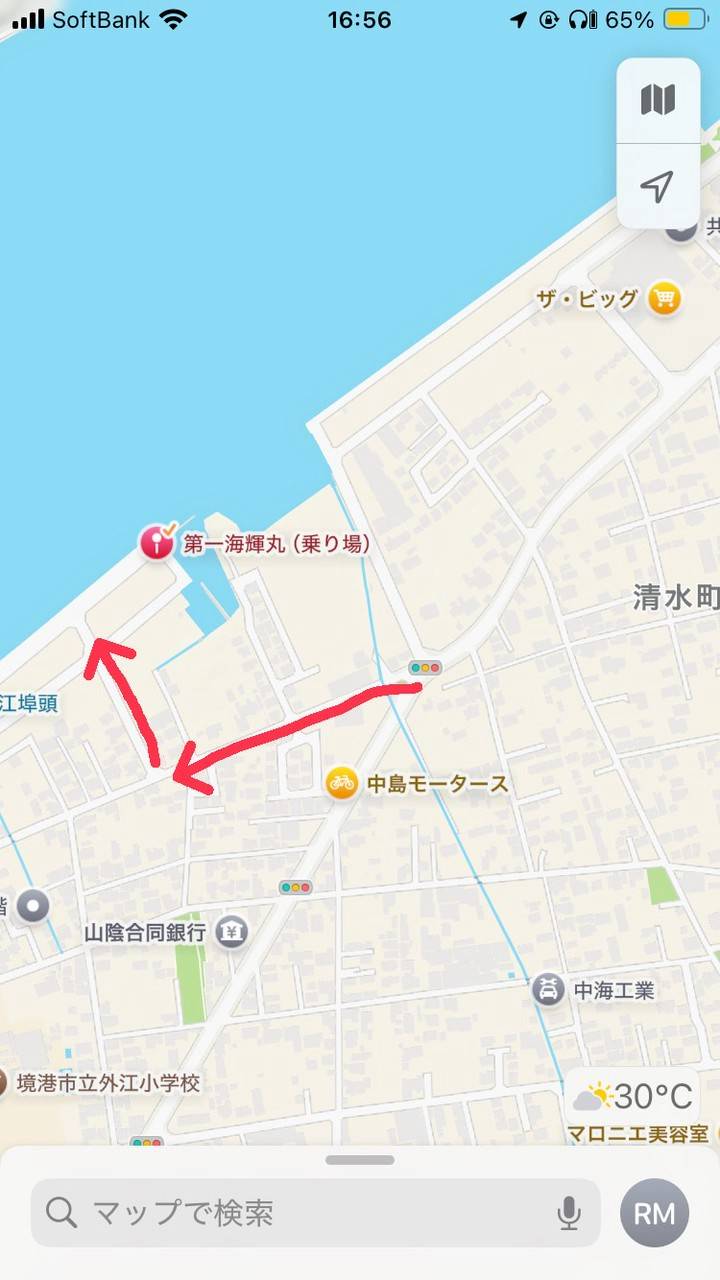Screen dimensions: 720x1280
Task: Tap the マップで検索 search field
Action: coord(300,1213)
